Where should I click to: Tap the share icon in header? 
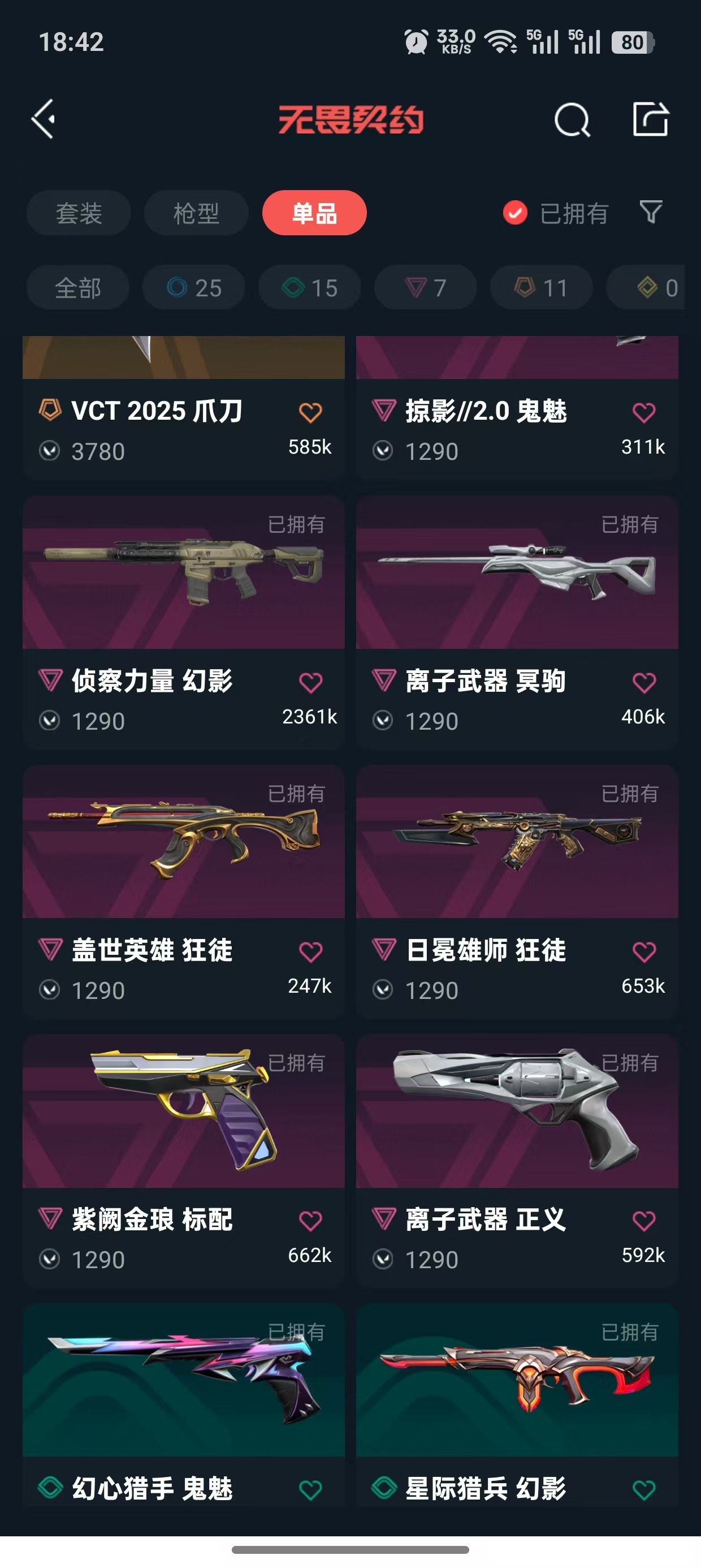pyautogui.click(x=650, y=119)
